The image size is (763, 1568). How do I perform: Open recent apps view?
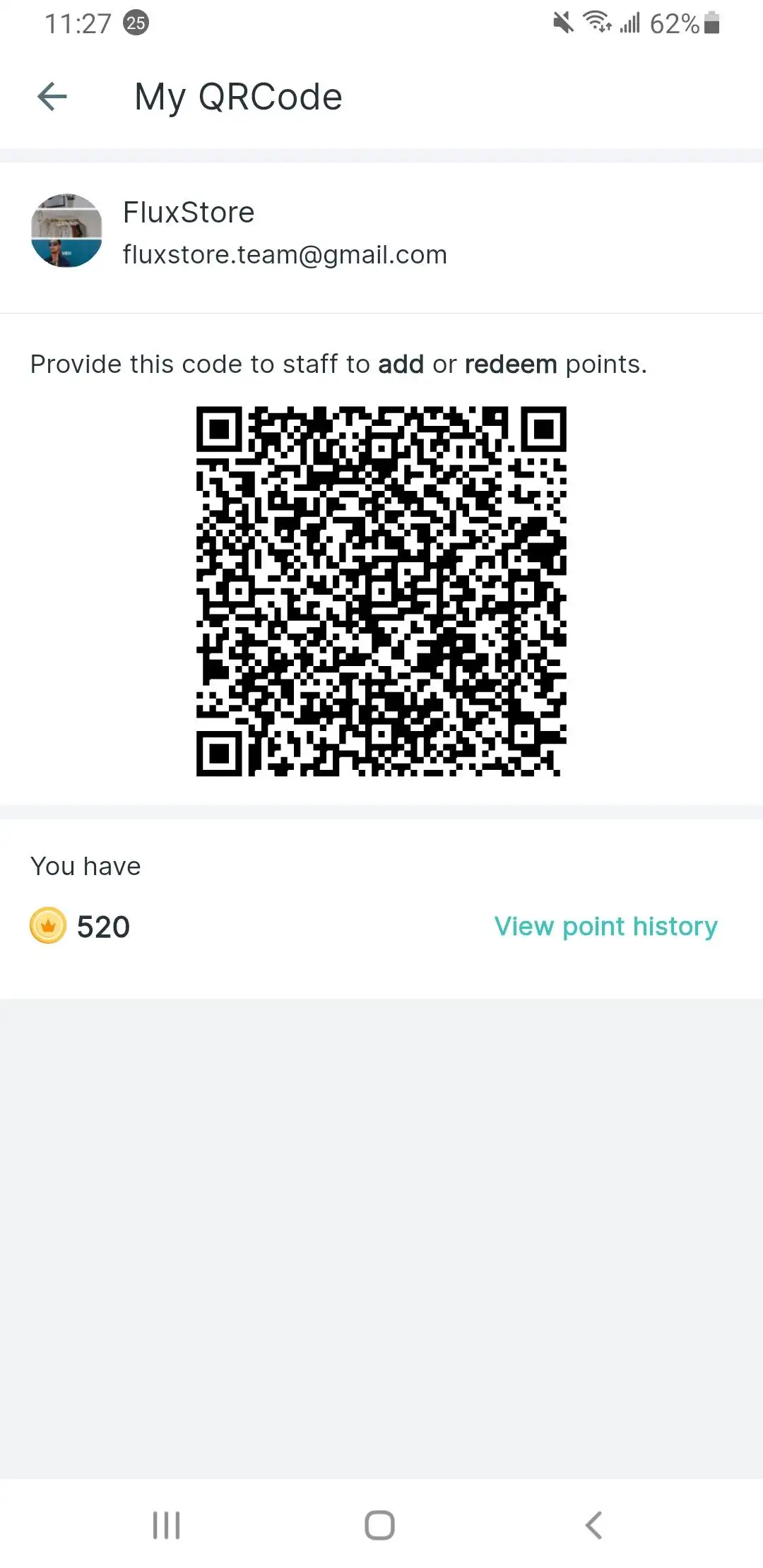[x=167, y=1525]
